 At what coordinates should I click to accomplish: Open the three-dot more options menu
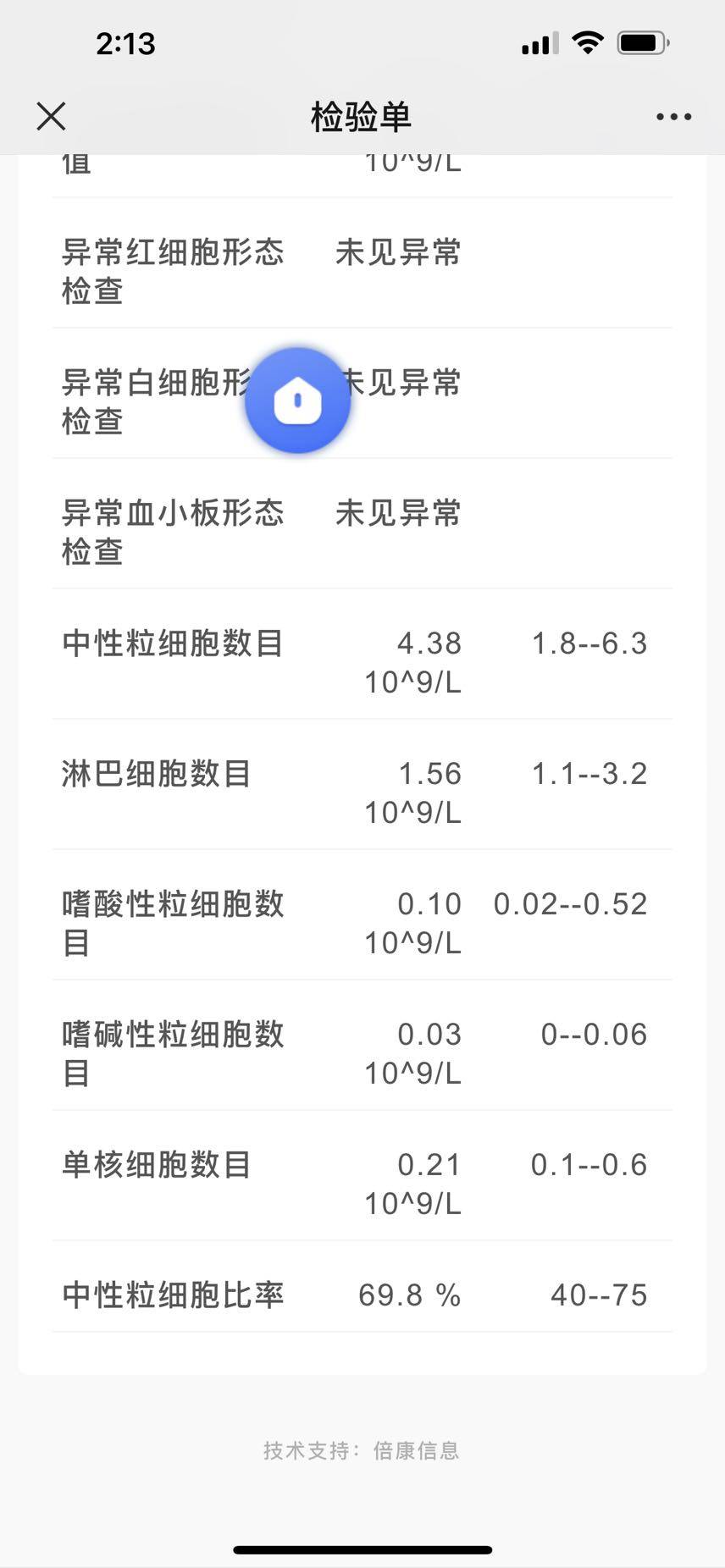click(673, 117)
